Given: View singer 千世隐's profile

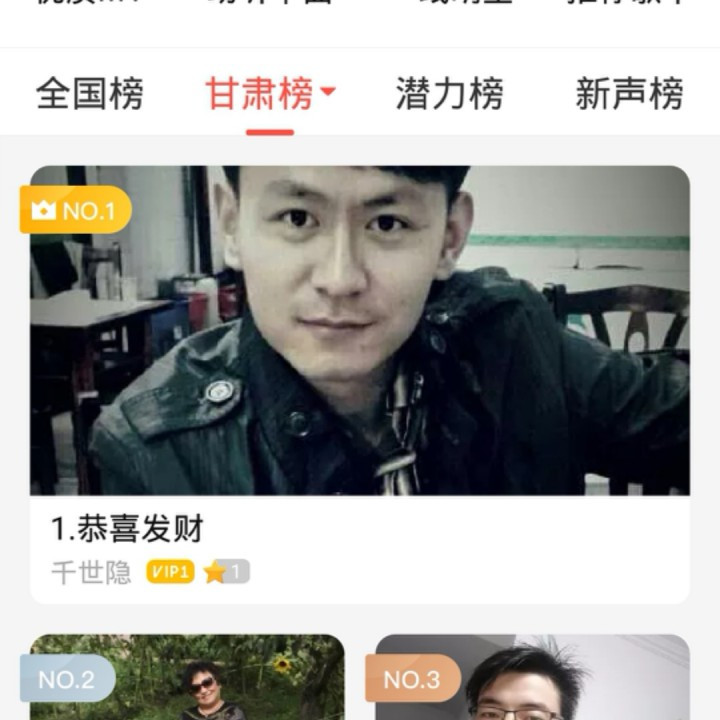Looking at the screenshot, I should point(91,572).
